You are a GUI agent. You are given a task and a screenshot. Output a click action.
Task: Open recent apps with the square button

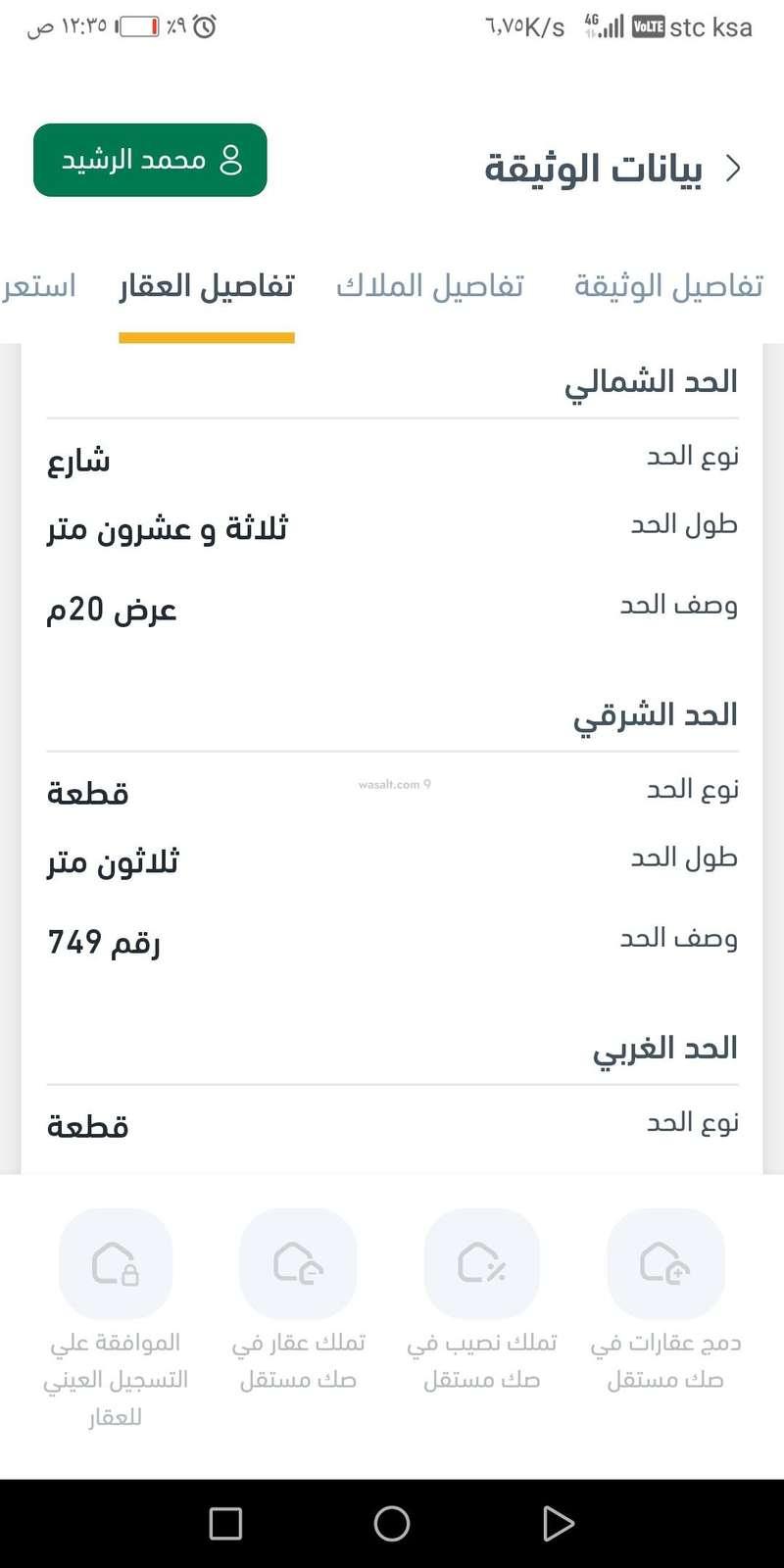coord(225,1523)
